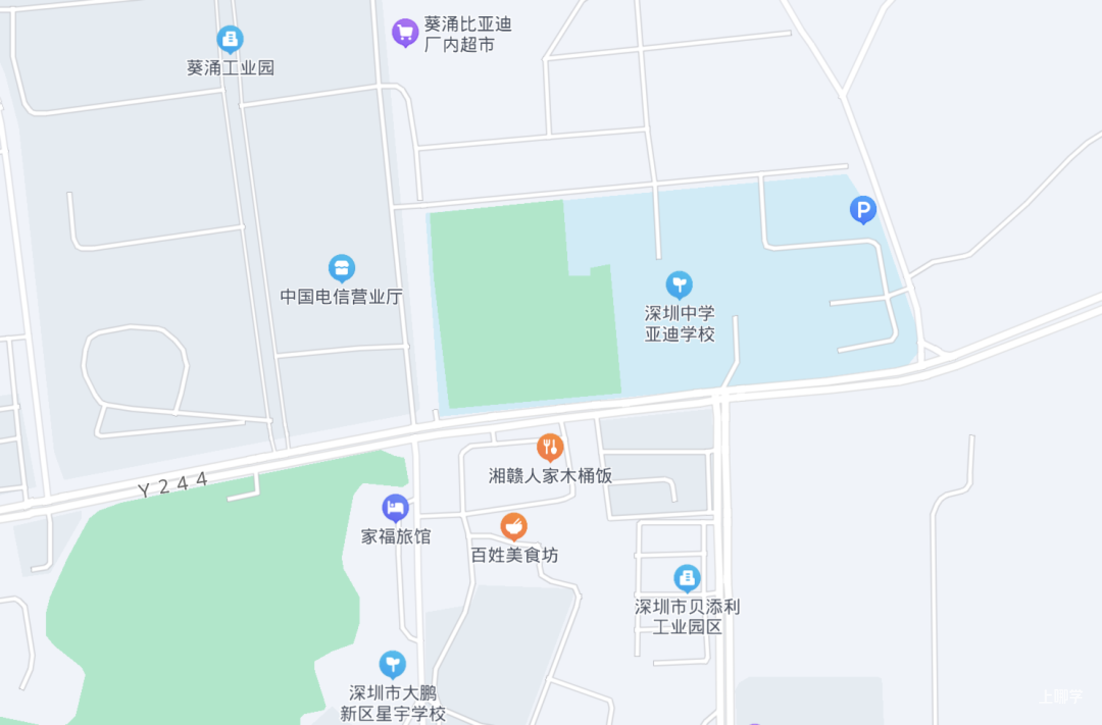Select the 葵涌工业园 map marker
The image size is (1102, 725).
(230, 40)
